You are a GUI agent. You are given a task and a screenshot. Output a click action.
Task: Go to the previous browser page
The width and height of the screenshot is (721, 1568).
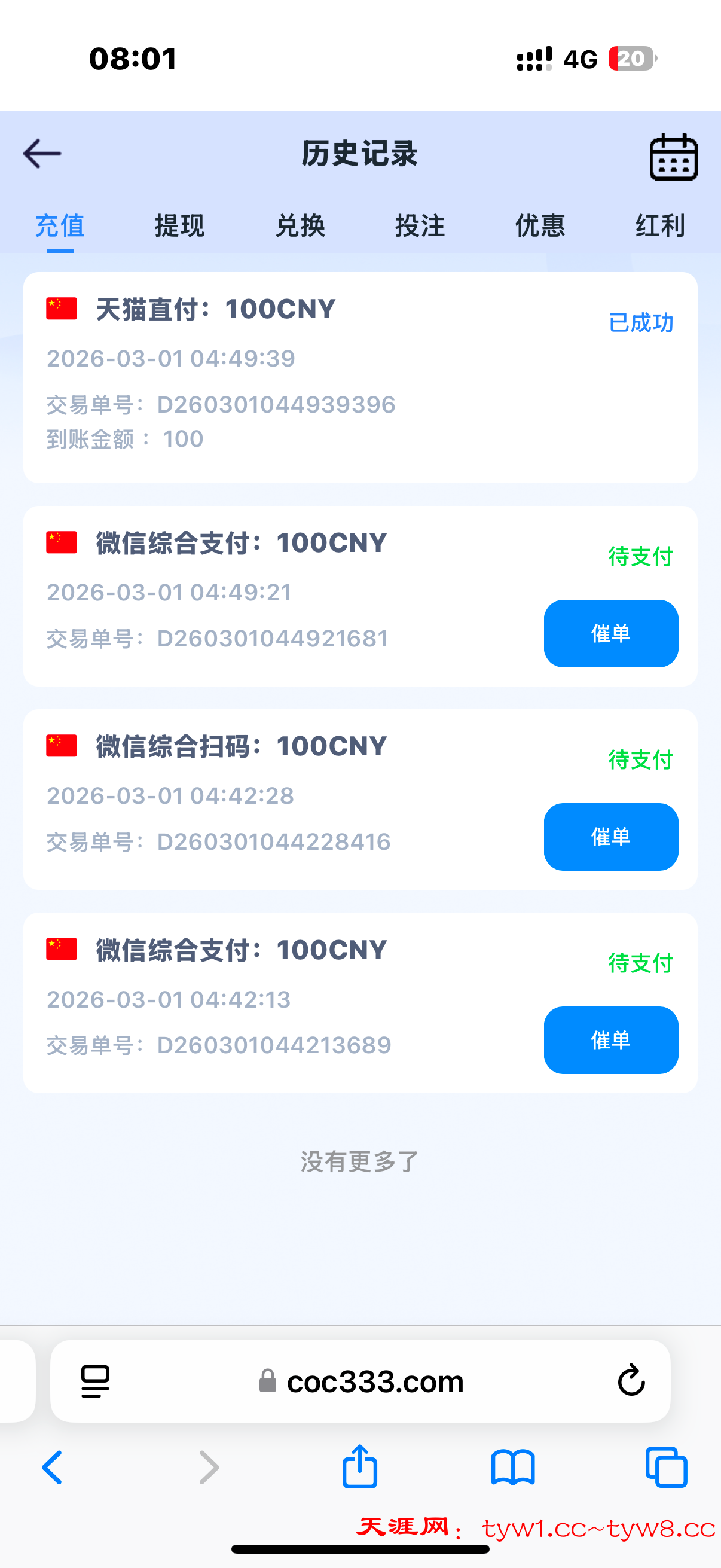pos(53,1468)
